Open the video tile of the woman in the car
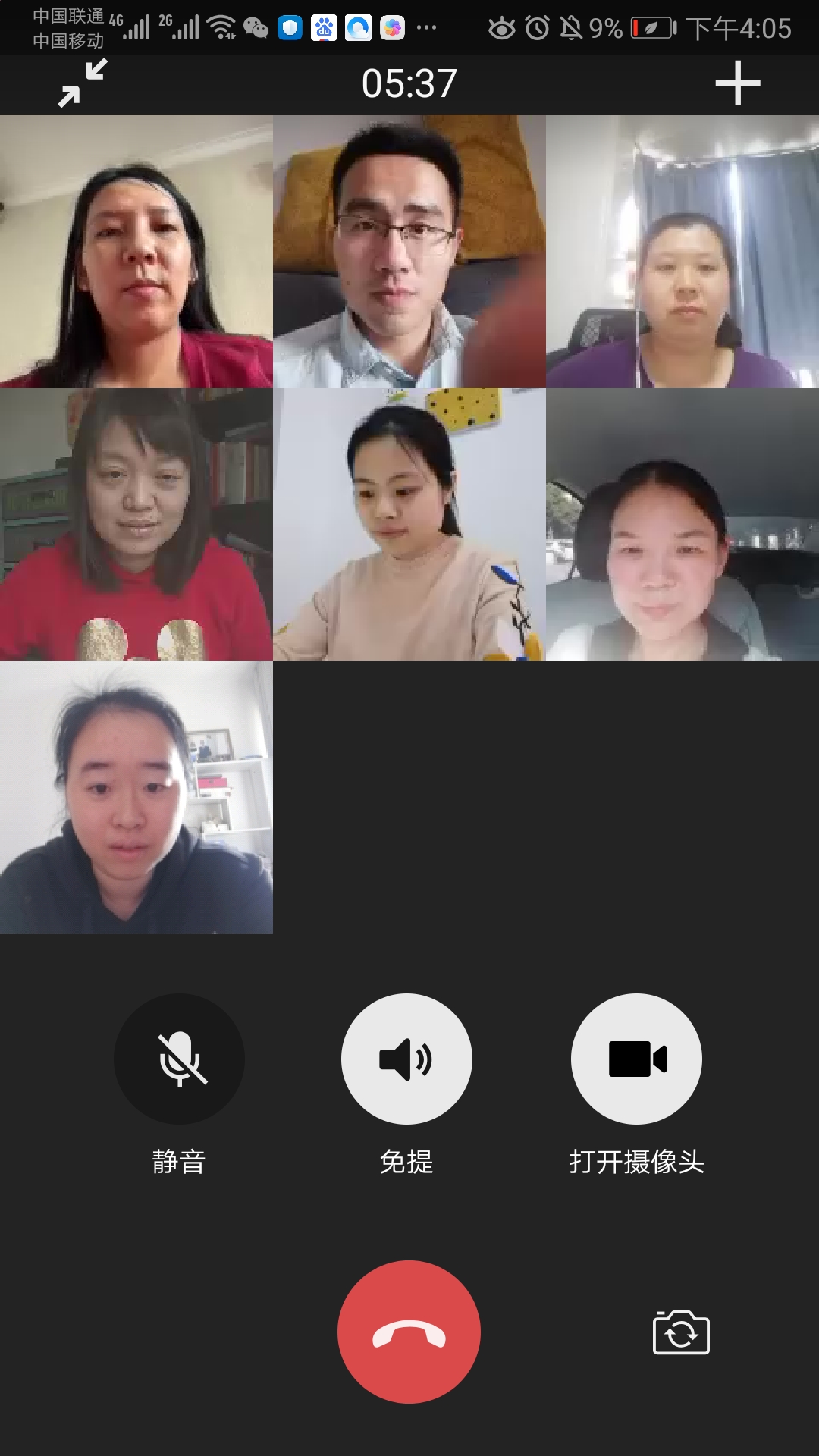This screenshot has width=819, height=1456. tap(682, 524)
